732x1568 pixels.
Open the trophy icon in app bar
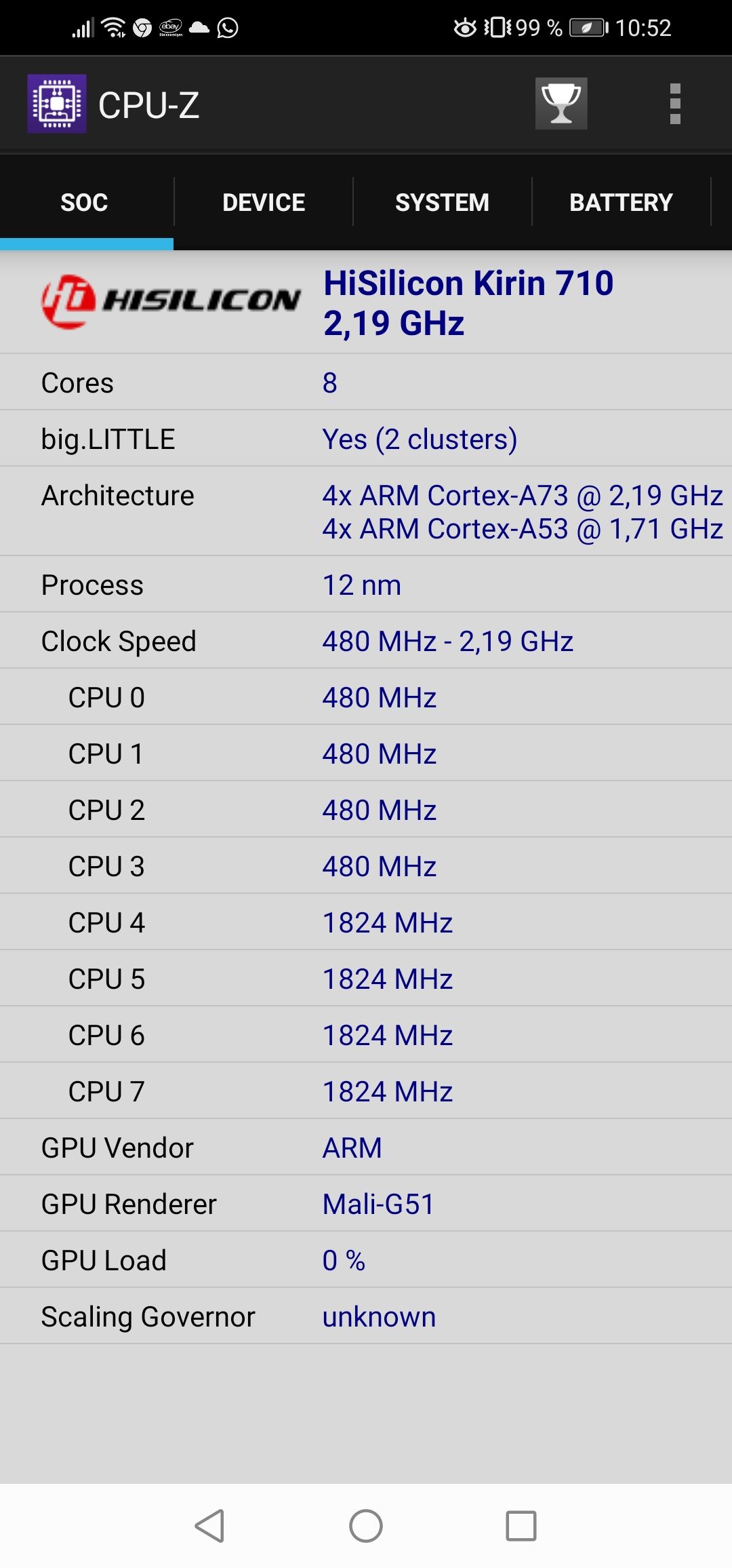click(561, 104)
